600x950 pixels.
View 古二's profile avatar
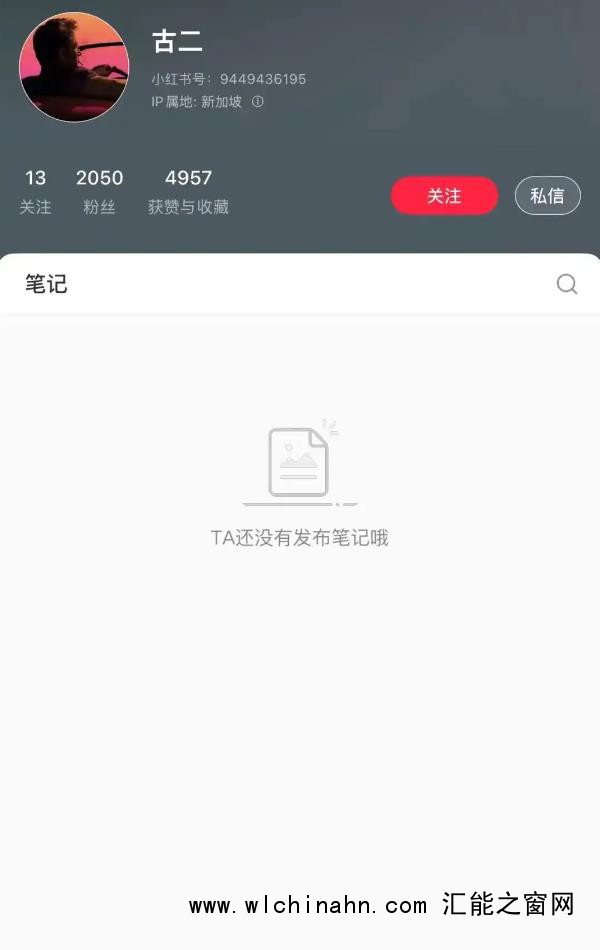74,67
